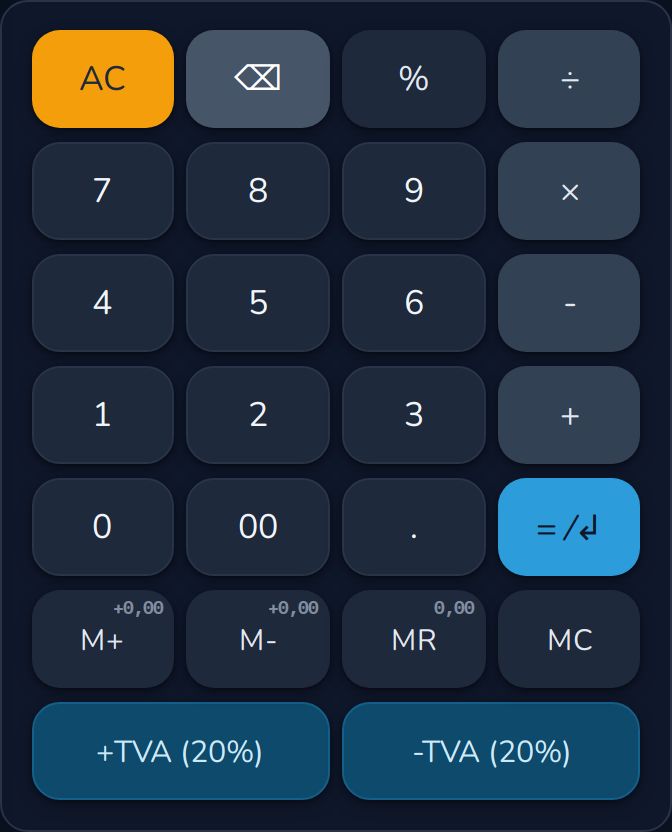Clear everything with the AC key
The width and height of the screenshot is (672, 832).
(x=103, y=79)
